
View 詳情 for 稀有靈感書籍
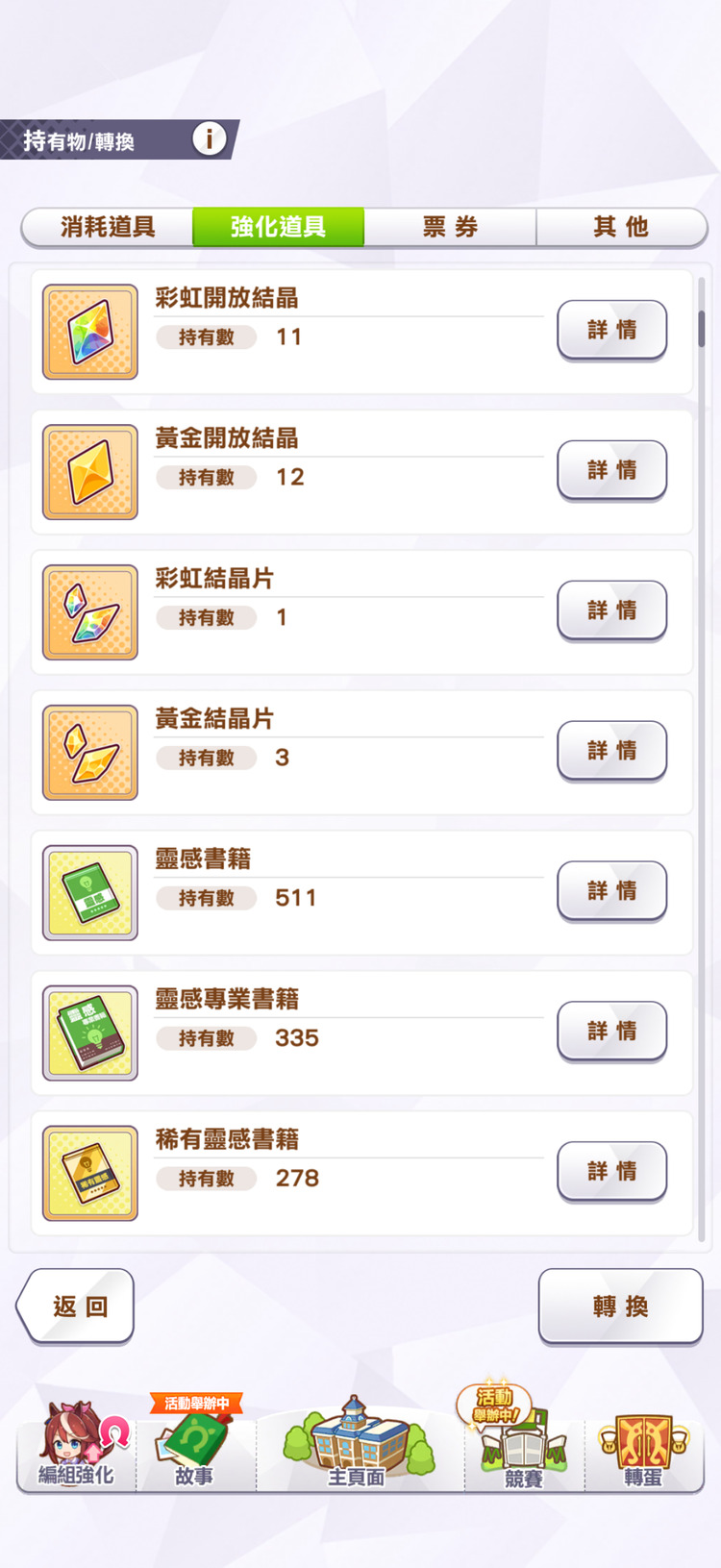(611, 1172)
